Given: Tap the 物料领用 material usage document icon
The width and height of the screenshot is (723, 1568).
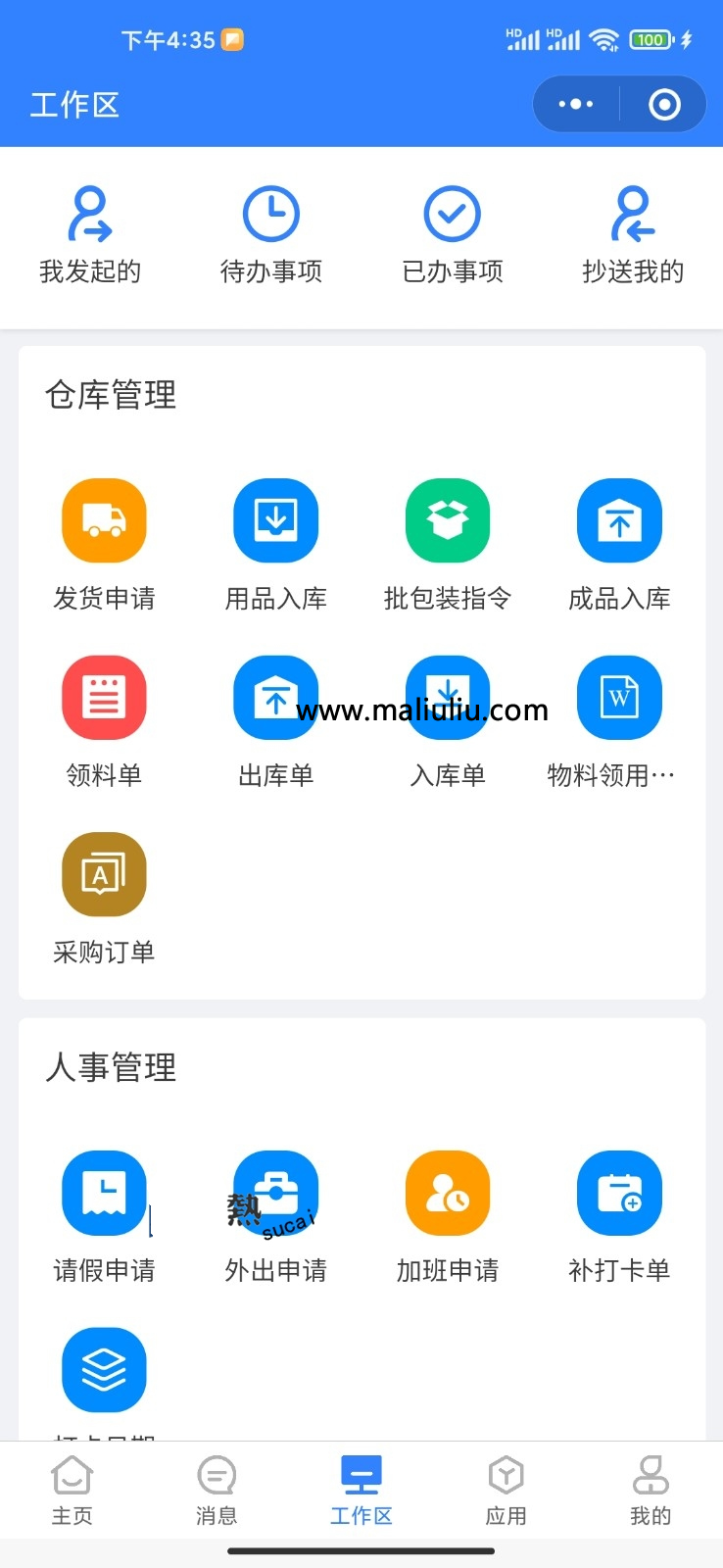Looking at the screenshot, I should coord(619,697).
